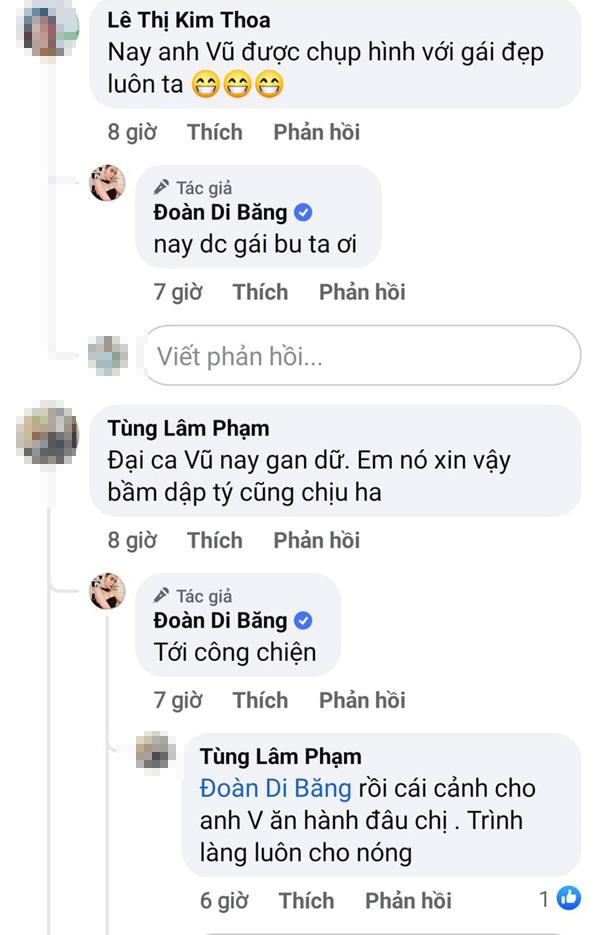Like Lê Thị Kim Thoa's comment
This screenshot has height=935, width=600.
pos(214,132)
